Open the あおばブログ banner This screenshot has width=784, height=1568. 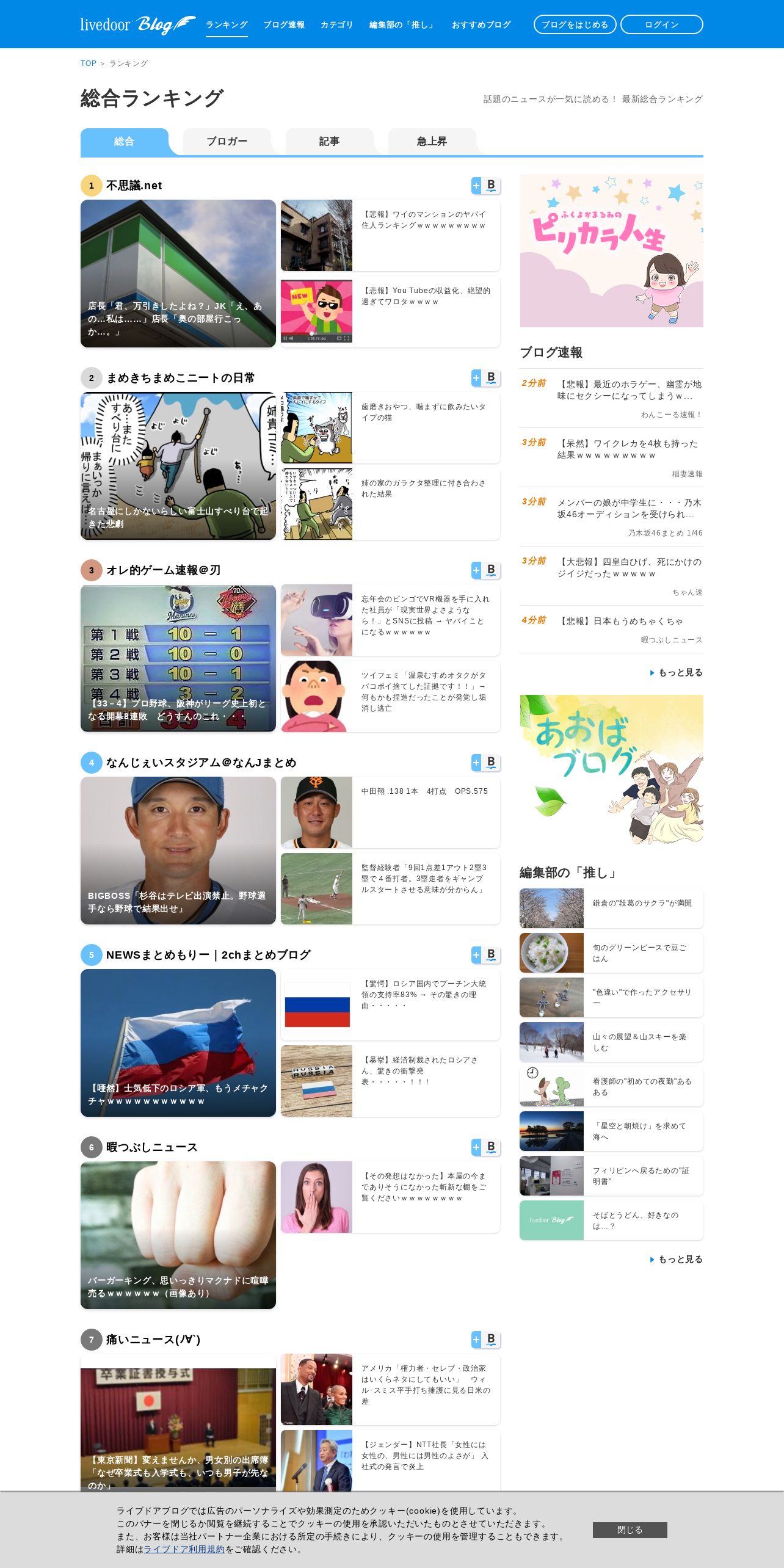(611, 770)
